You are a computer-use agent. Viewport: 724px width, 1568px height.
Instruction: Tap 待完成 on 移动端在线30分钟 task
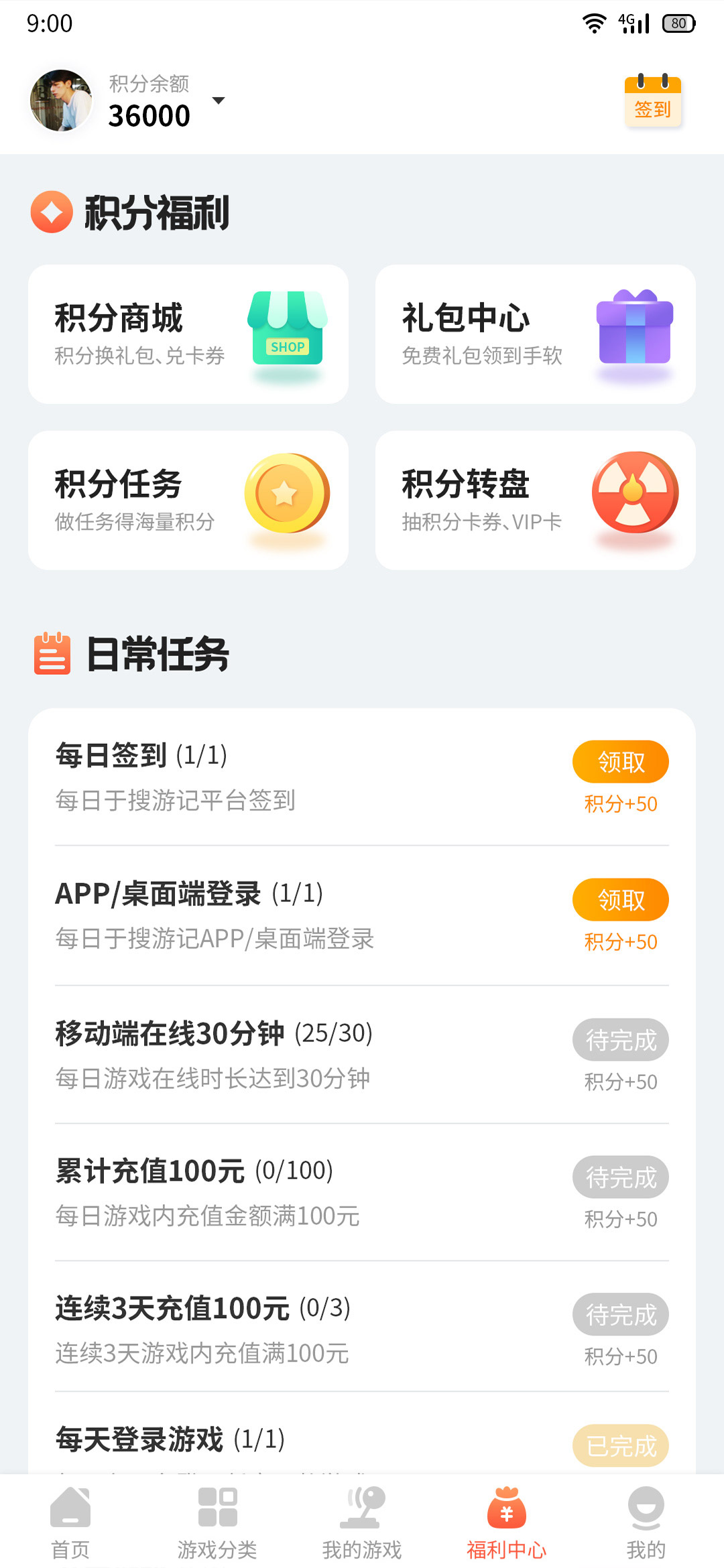[620, 1040]
